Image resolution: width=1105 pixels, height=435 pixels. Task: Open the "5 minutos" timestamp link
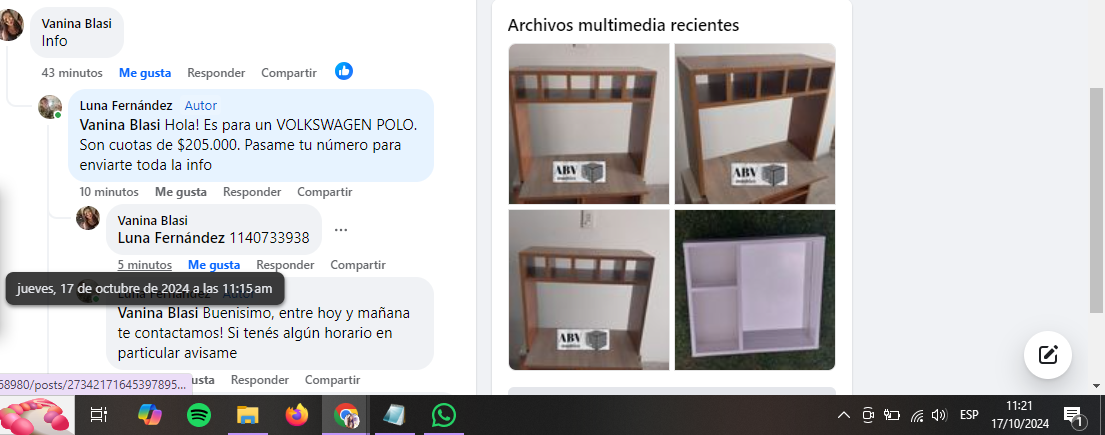point(144,265)
